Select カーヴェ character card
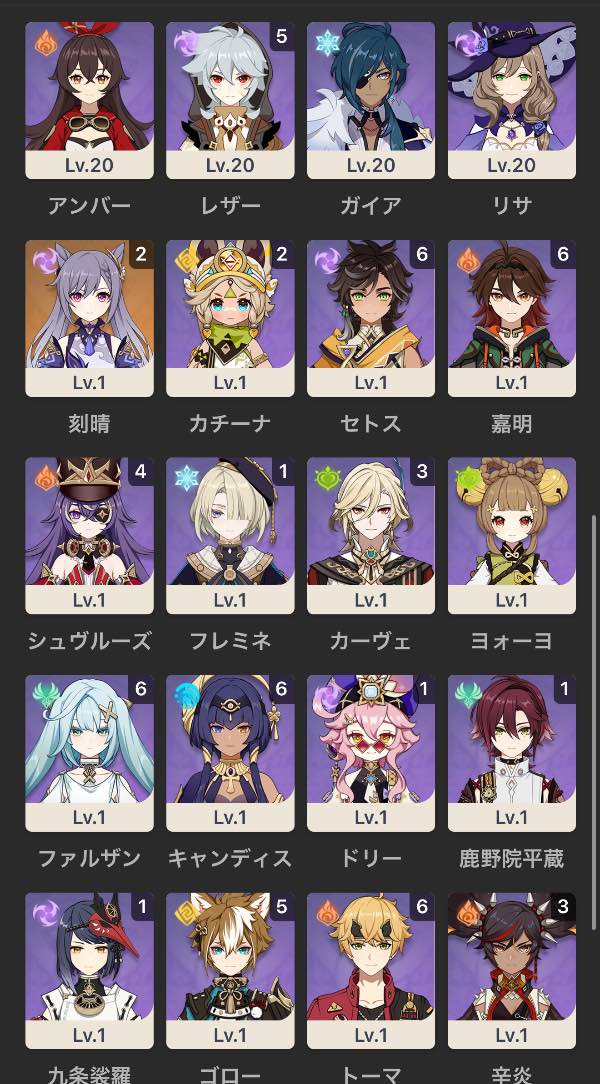 tap(371, 535)
